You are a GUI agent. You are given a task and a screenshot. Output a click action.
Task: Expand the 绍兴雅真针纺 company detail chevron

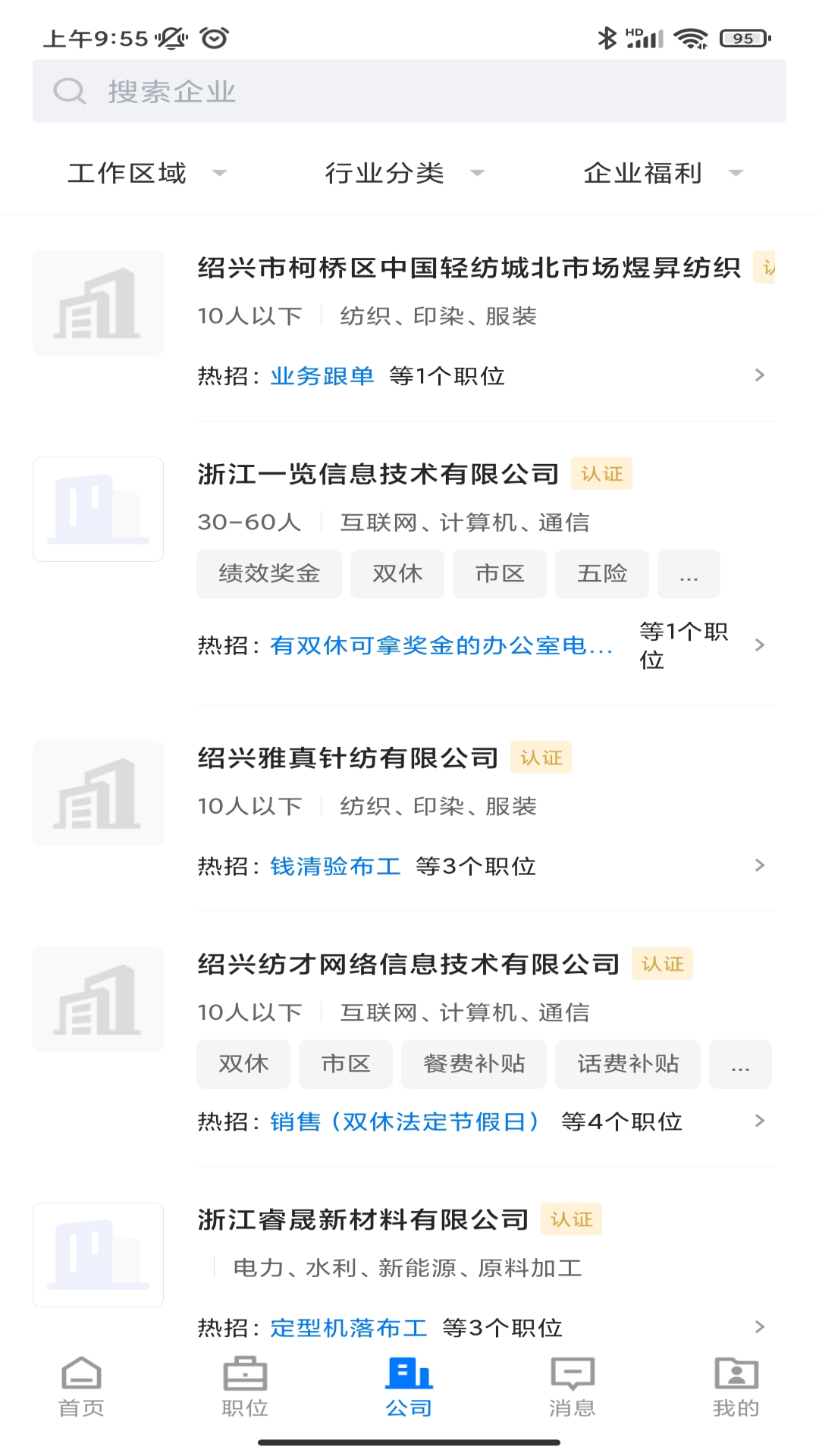761,865
